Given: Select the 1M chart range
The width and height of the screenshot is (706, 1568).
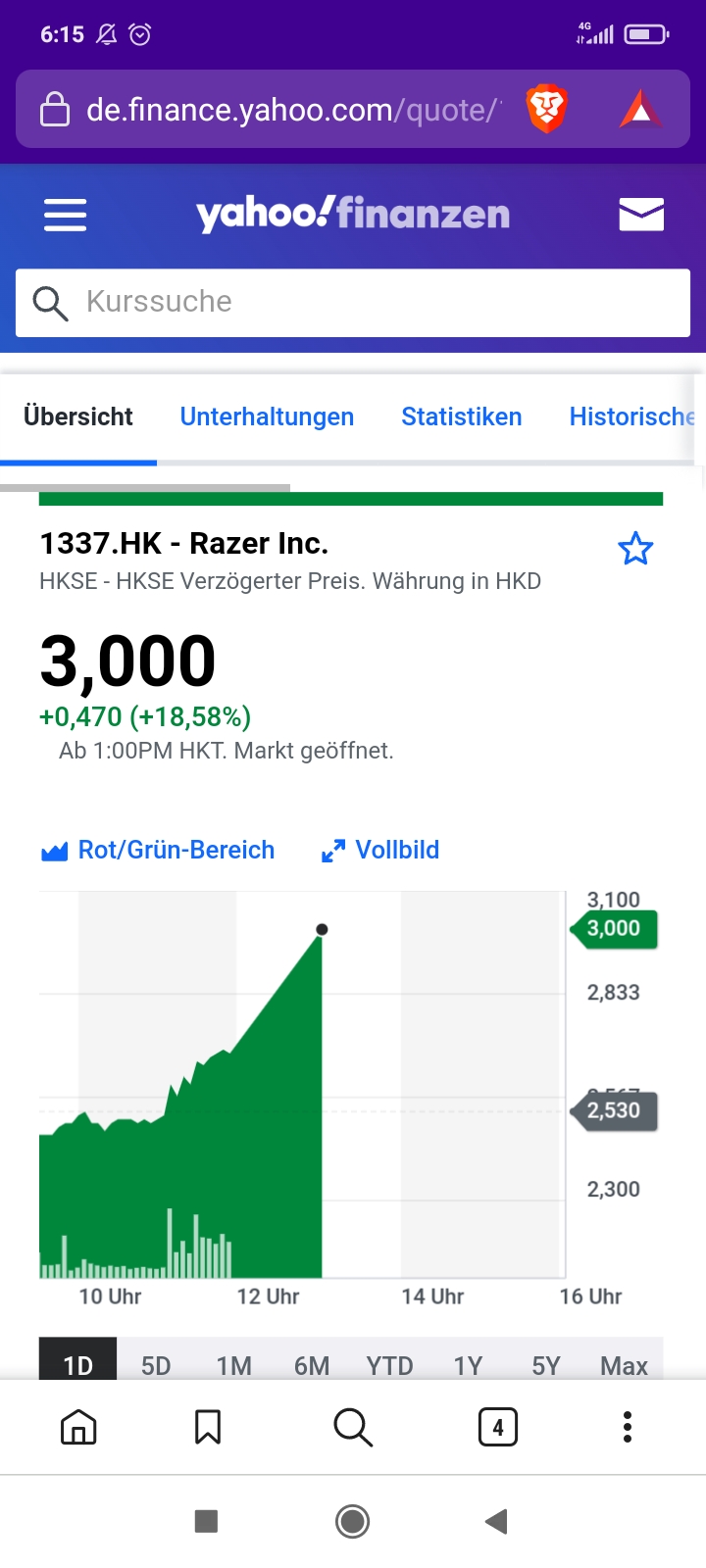Looking at the screenshot, I should (234, 1365).
